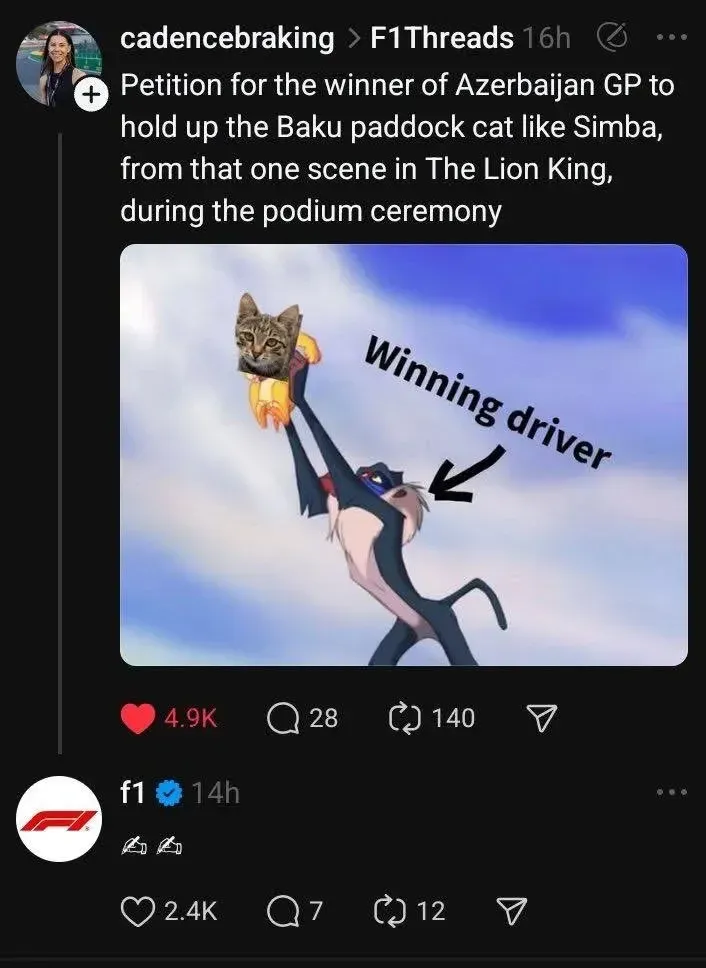Comment on f1's reply with 7 replies

coord(281,910)
